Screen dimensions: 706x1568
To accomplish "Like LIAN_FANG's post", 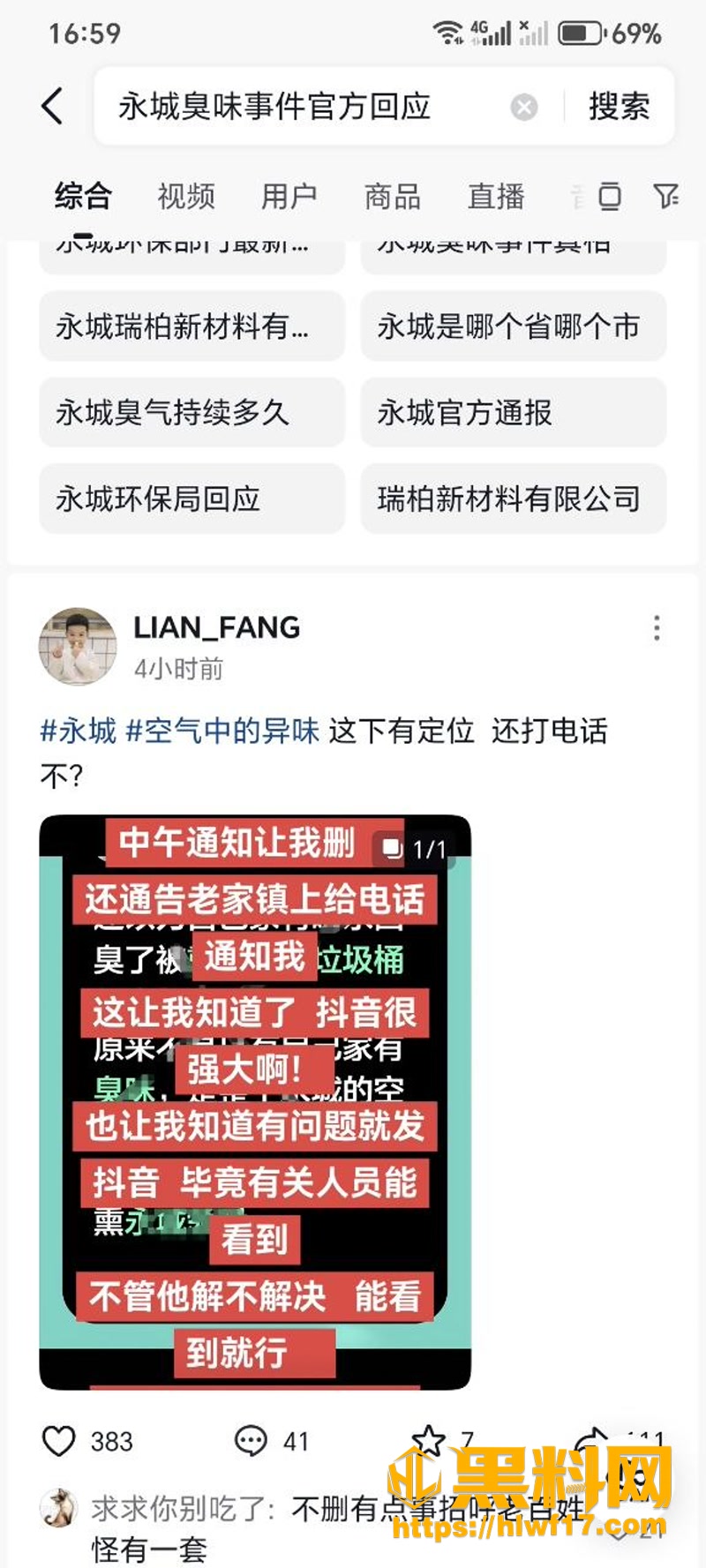I will point(59,1441).
